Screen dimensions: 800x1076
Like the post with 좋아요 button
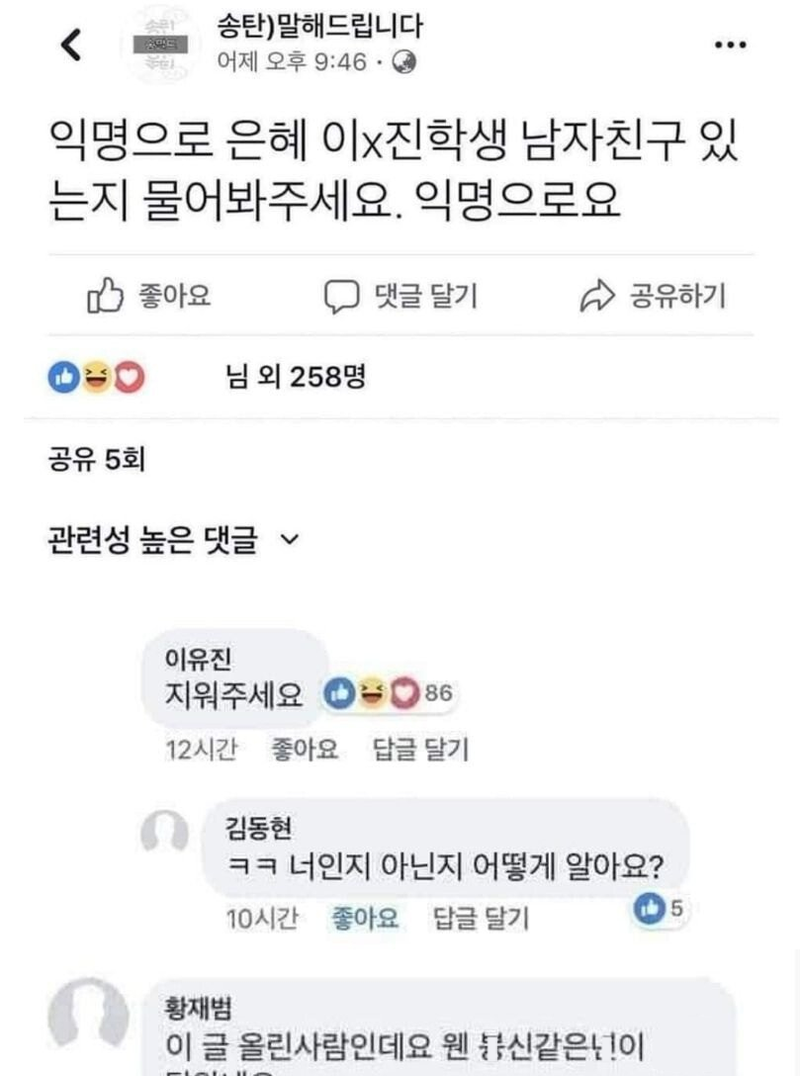[150, 295]
